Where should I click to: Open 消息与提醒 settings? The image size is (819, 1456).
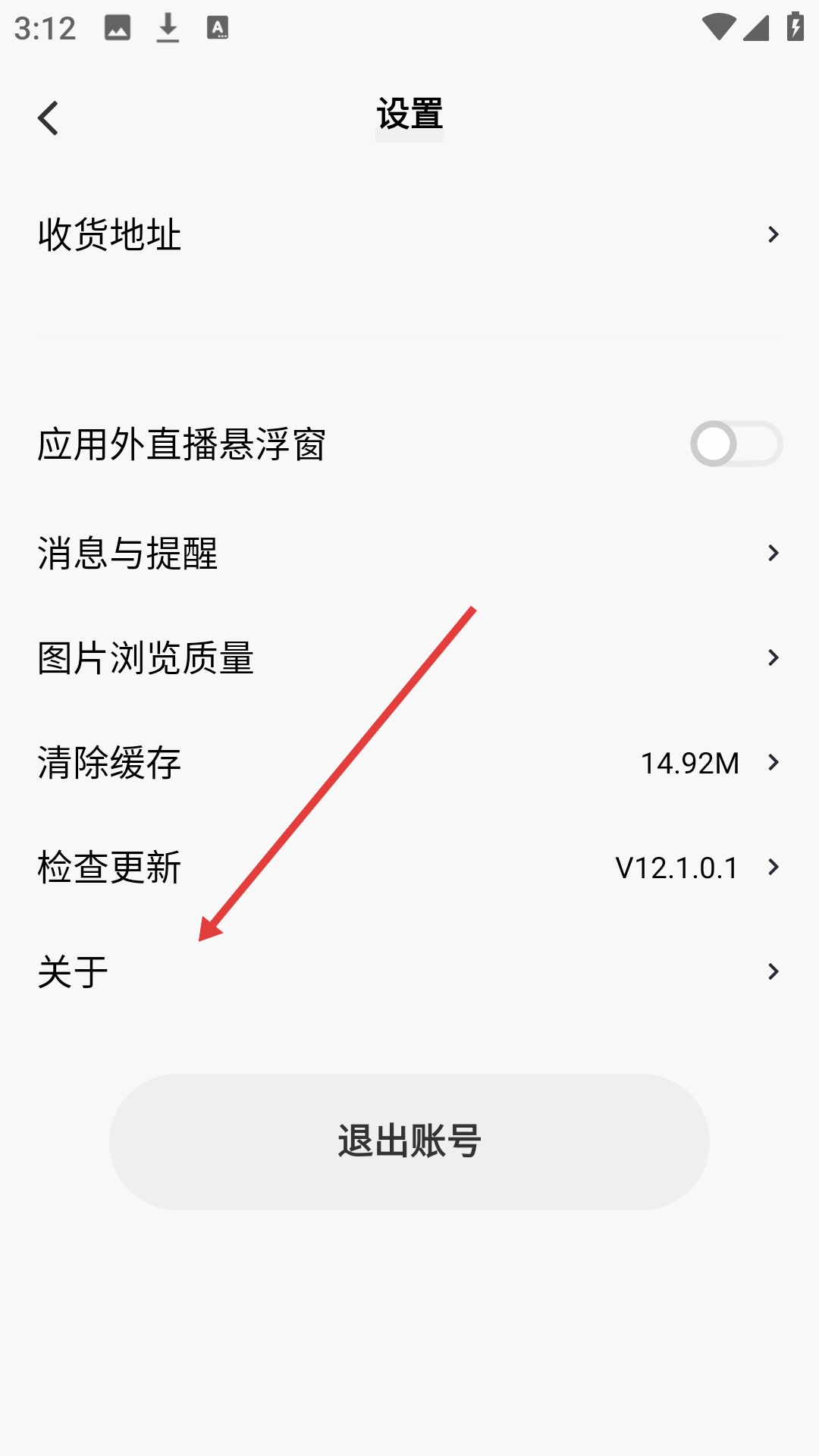point(409,553)
